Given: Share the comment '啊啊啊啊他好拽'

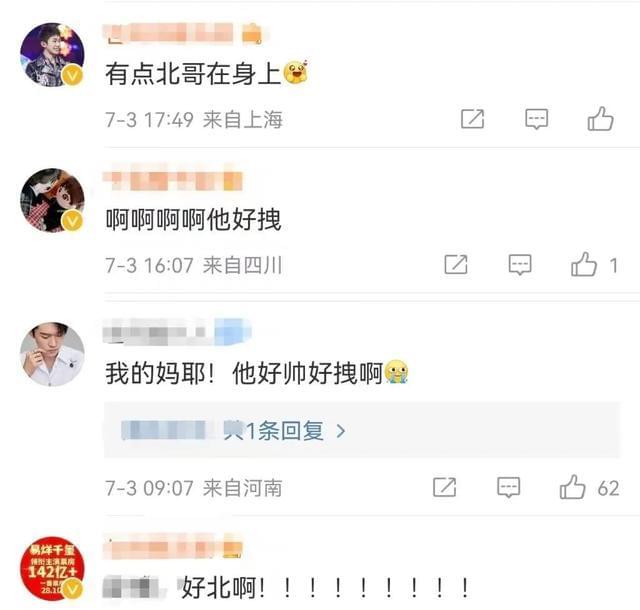Looking at the screenshot, I should (456, 265).
